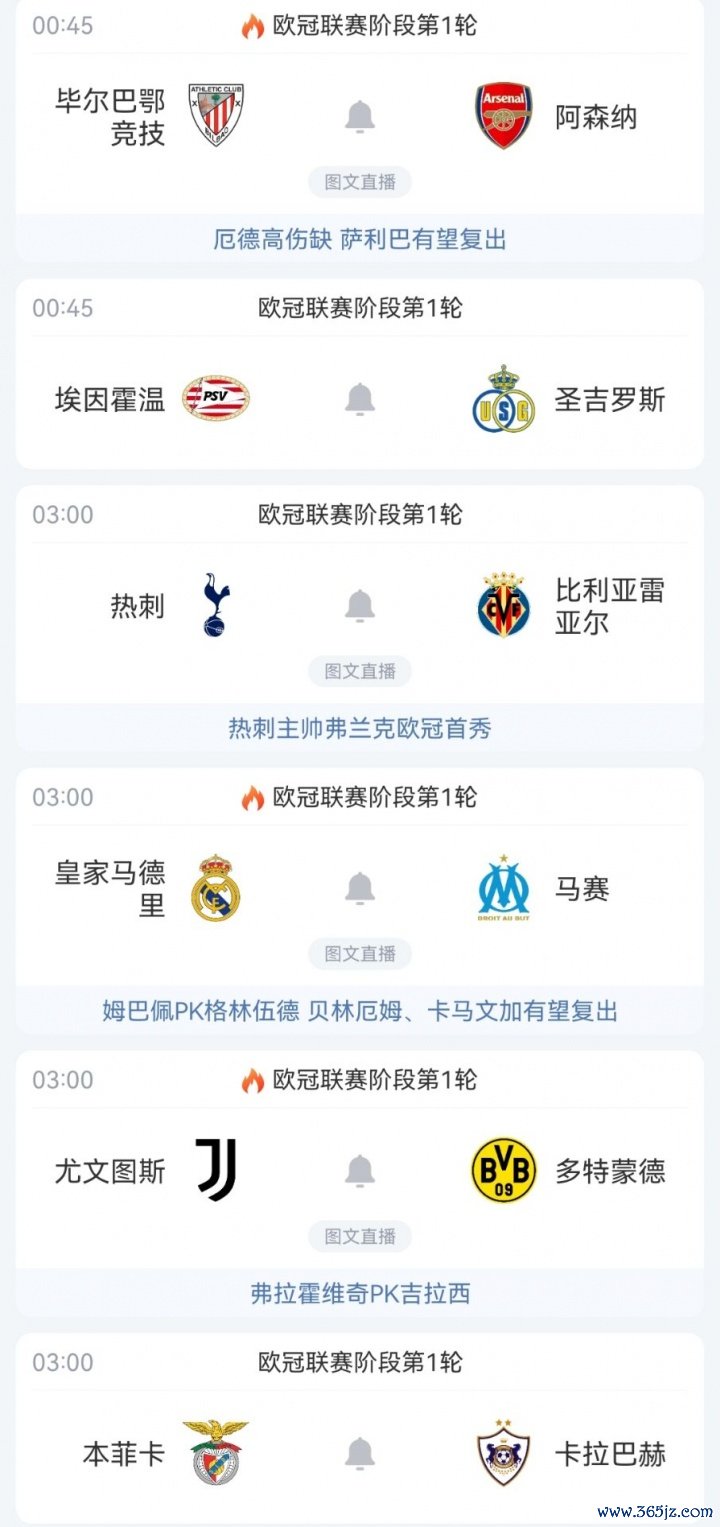This screenshot has height=1527, width=720.
Task: Open 图文直播 for the 尤文图斯 vs 多特蒙德 match
Action: tap(360, 1237)
